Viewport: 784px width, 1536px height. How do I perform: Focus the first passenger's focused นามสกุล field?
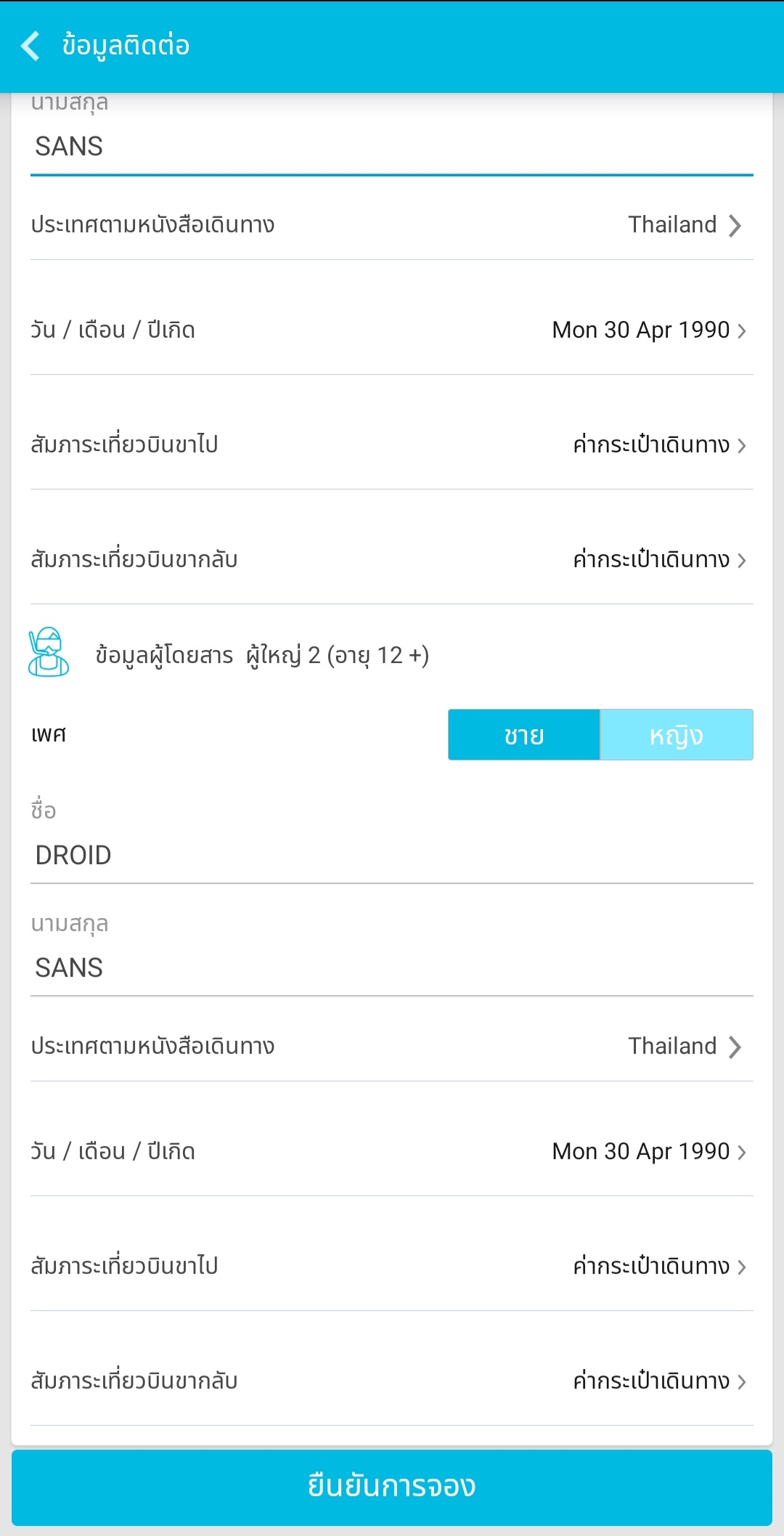pos(392,146)
